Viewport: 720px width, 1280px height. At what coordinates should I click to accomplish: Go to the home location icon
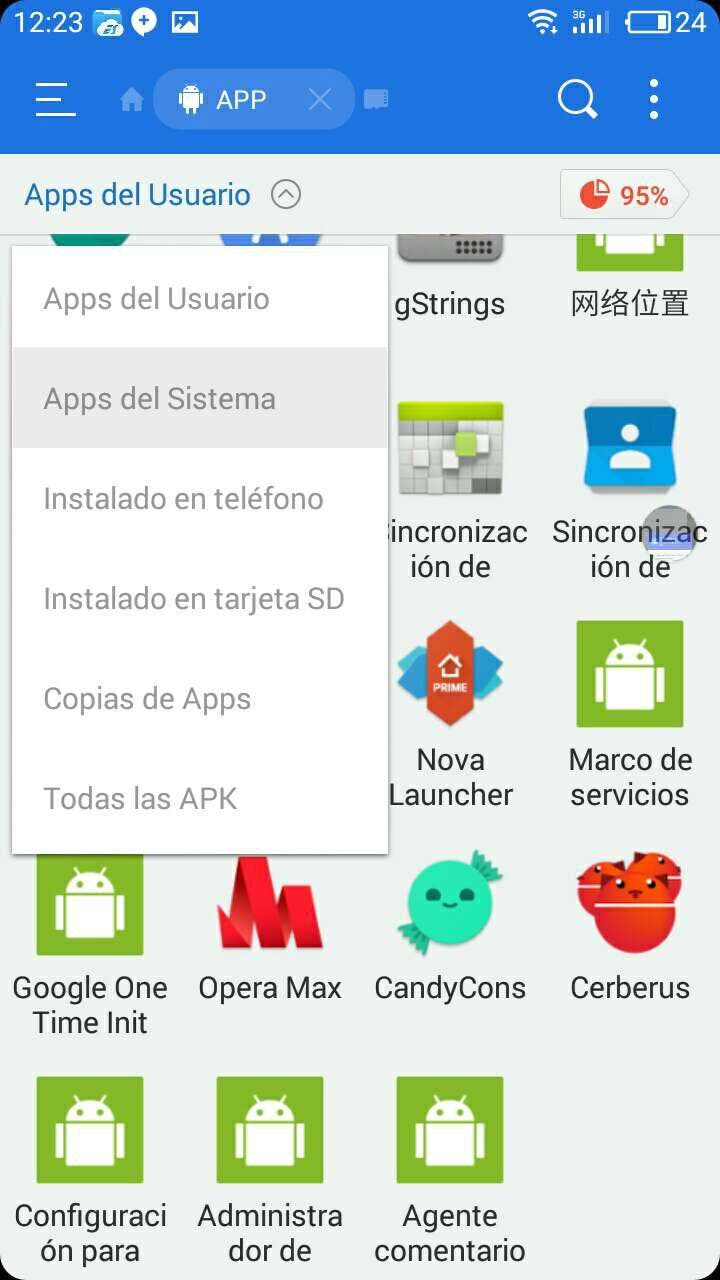click(132, 99)
